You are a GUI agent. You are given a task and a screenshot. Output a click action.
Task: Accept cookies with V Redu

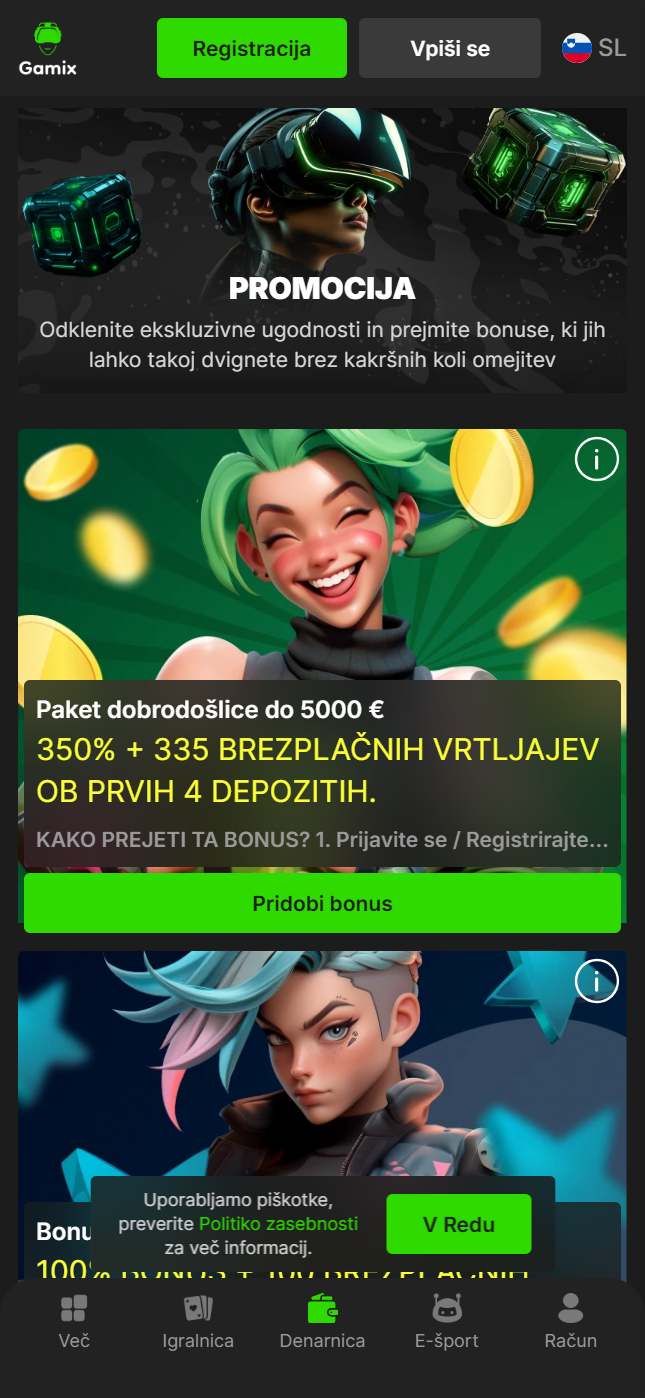click(459, 1224)
